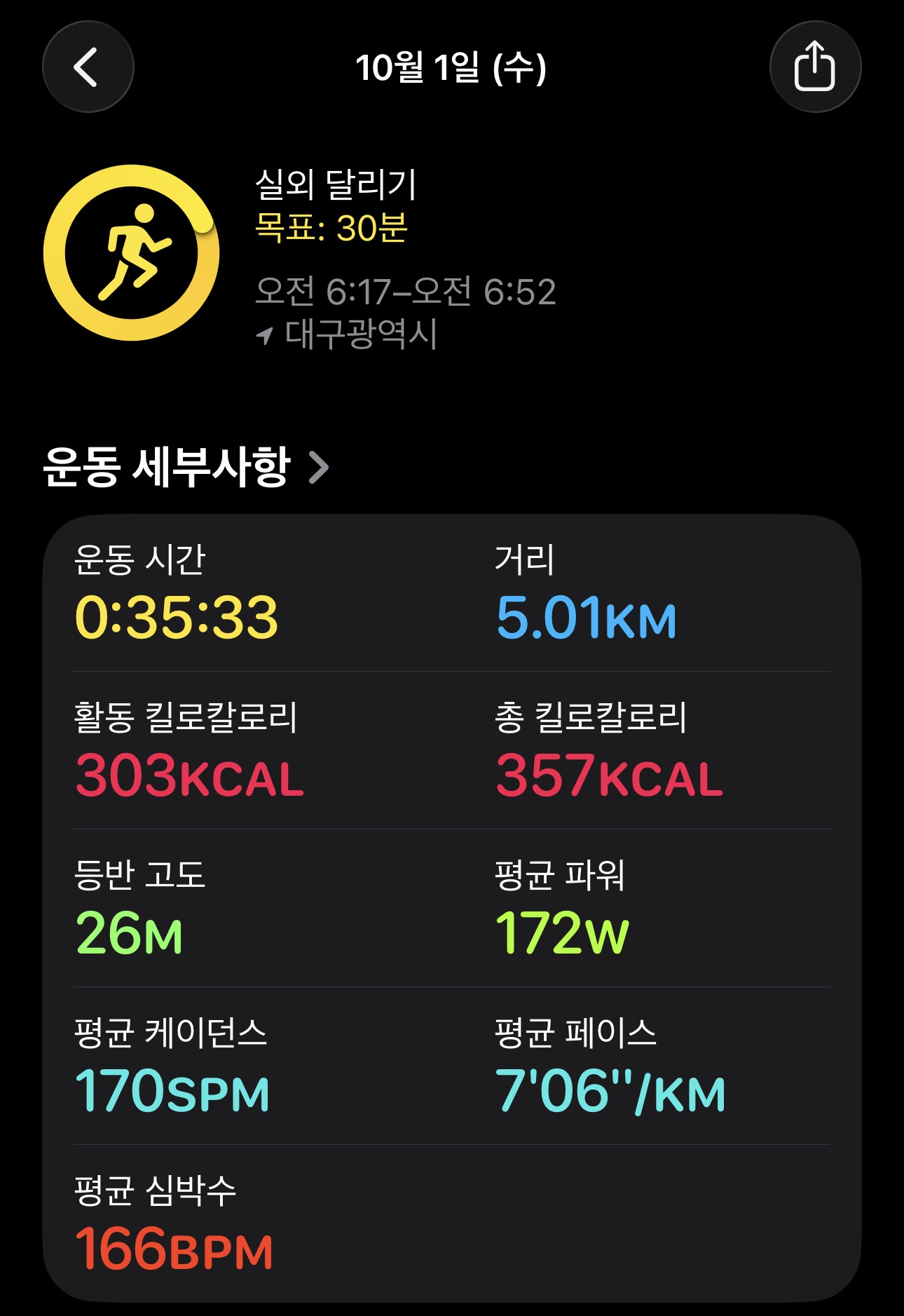Open 운동 세부사항 workout details

(186, 468)
